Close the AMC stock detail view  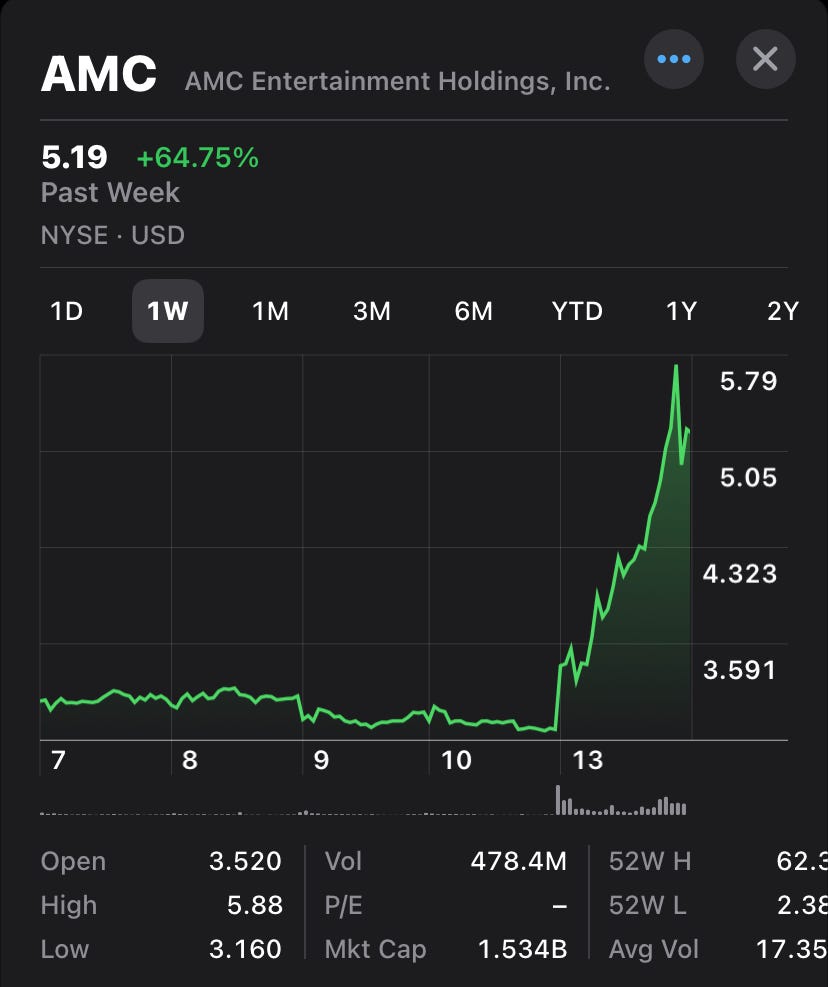(x=765, y=59)
